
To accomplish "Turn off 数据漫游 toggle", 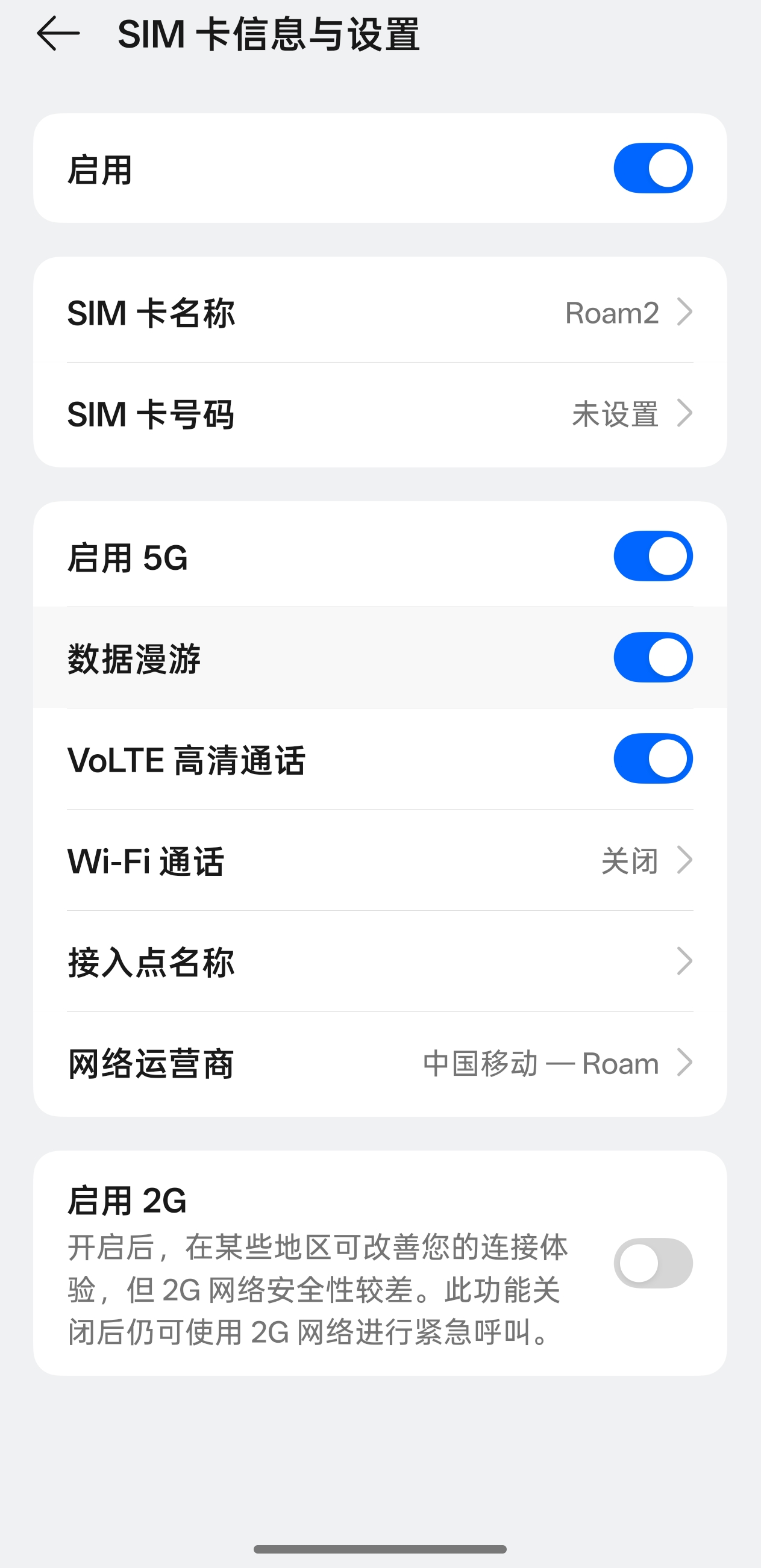I will tap(653, 657).
